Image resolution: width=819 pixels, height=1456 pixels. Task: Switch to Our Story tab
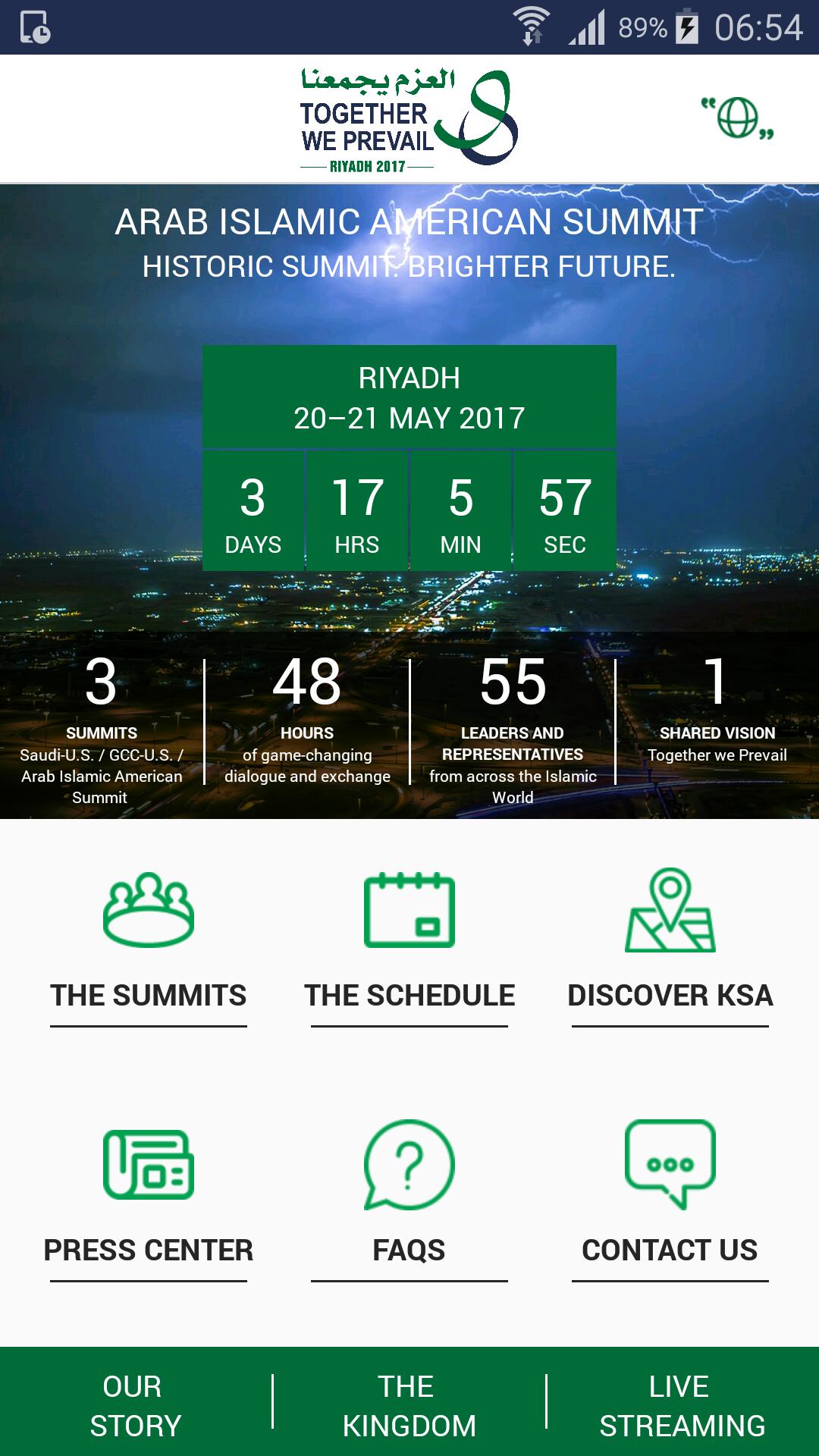tap(135, 1405)
